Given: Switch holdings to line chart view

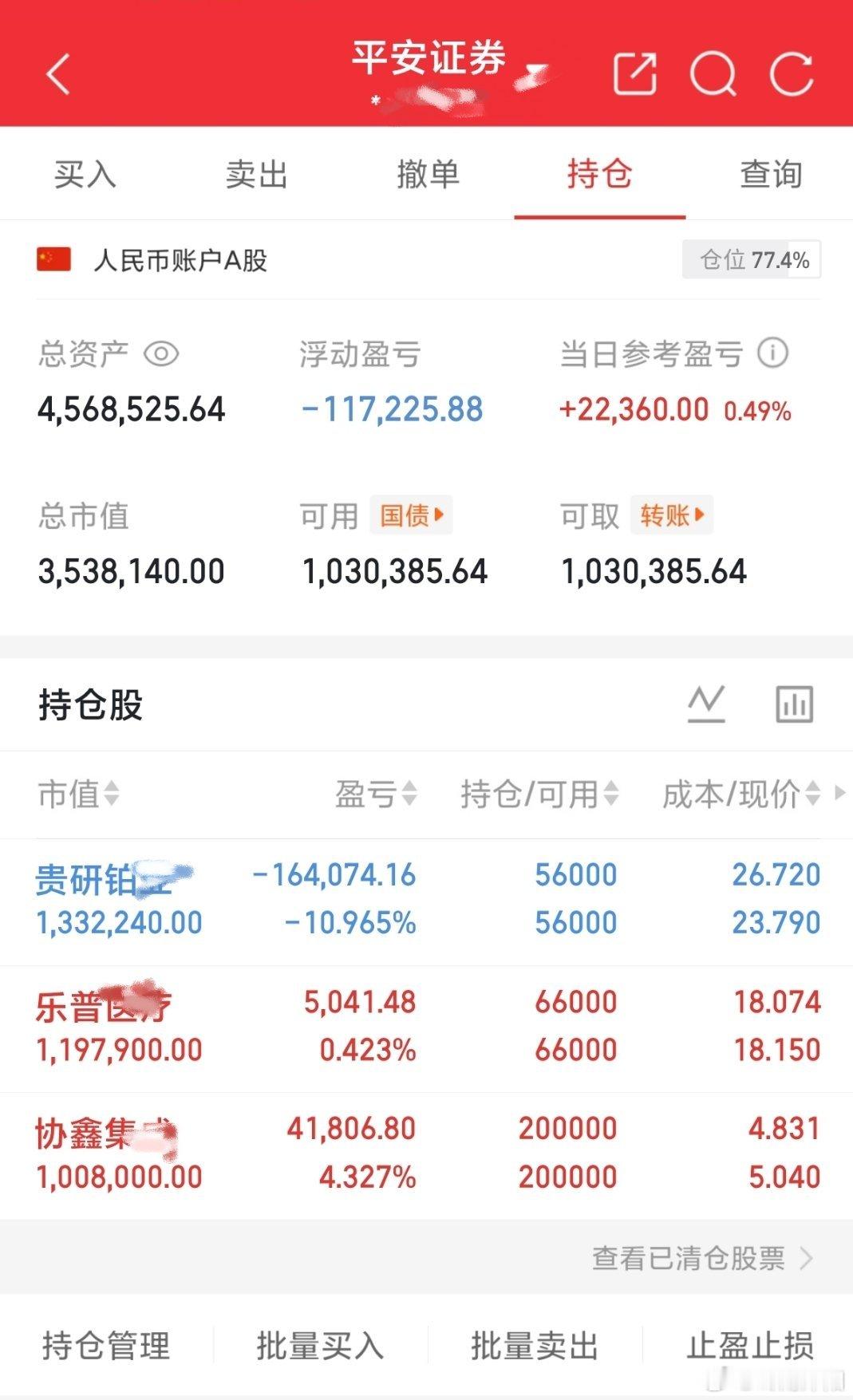Looking at the screenshot, I should pyautogui.click(x=705, y=704).
